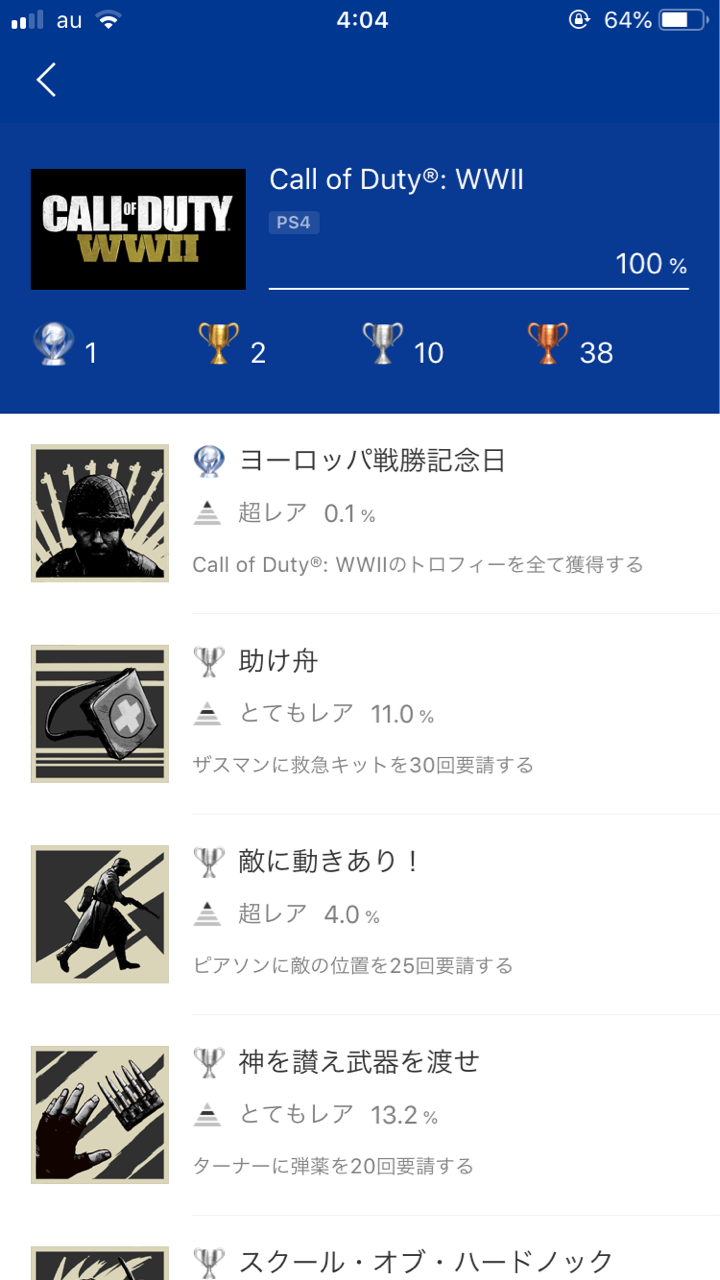Tap the orientation lock icon near battery
The width and height of the screenshot is (720, 1280).
pyautogui.click(x=580, y=19)
